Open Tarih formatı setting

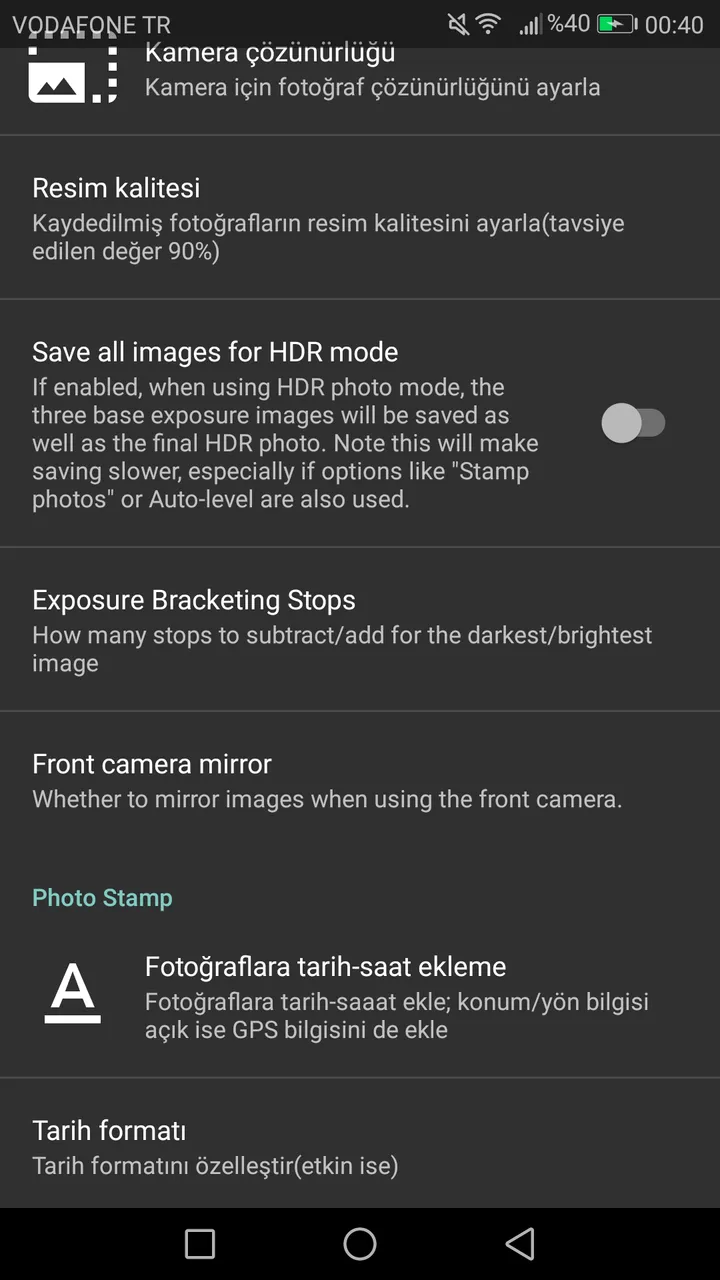[x=360, y=1146]
